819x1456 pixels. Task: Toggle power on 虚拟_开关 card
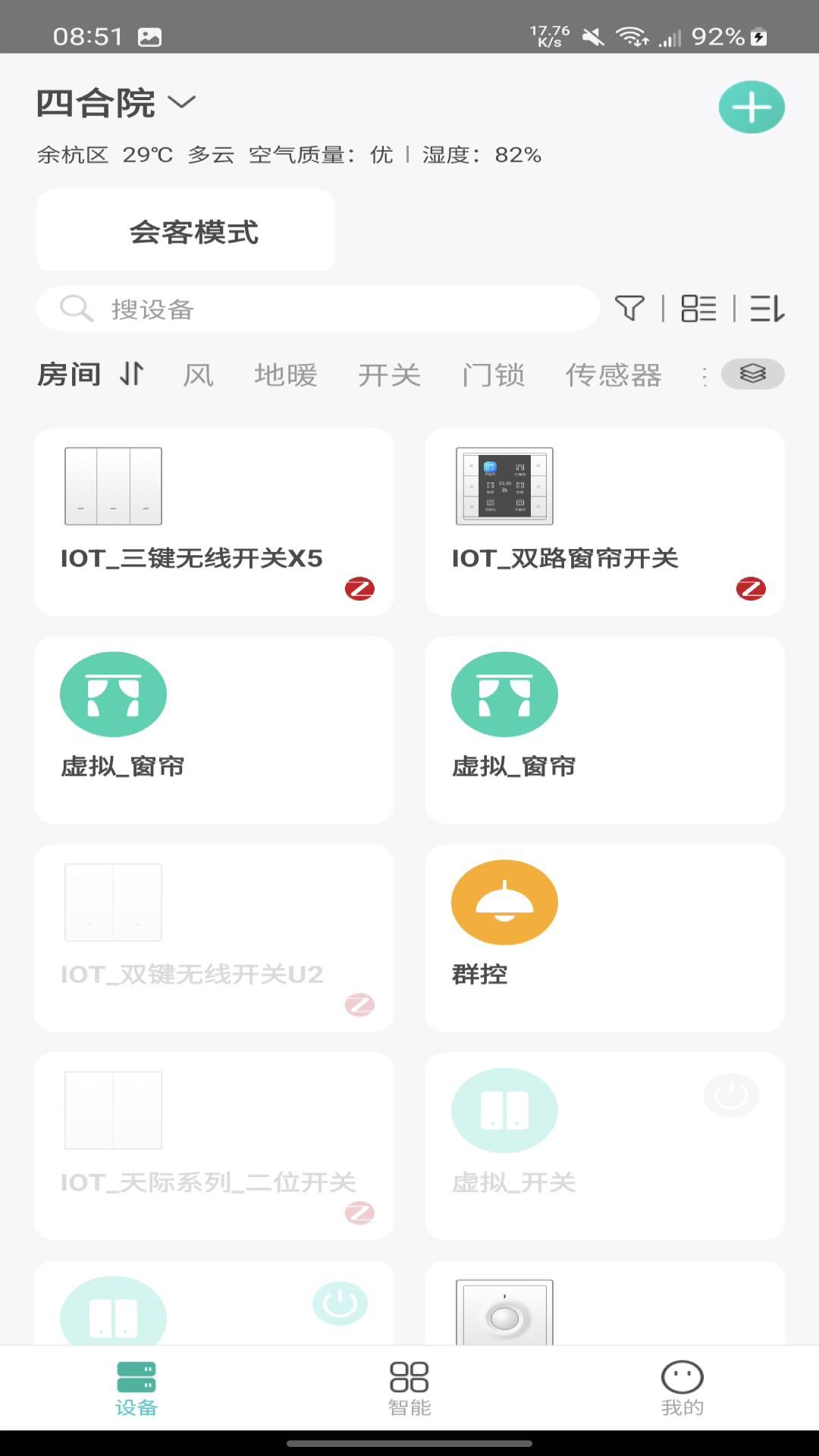[x=730, y=1094]
